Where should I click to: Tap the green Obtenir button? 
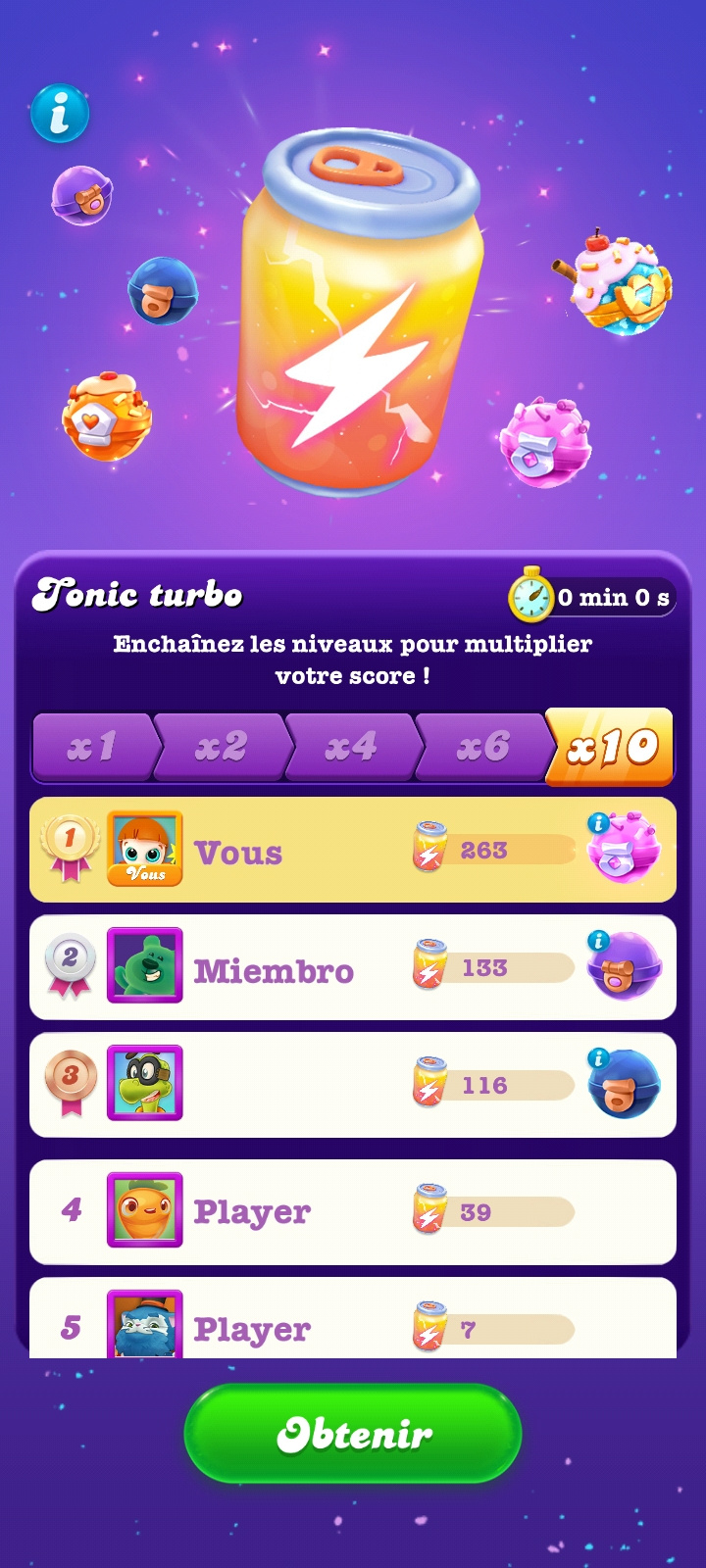pos(353,1433)
